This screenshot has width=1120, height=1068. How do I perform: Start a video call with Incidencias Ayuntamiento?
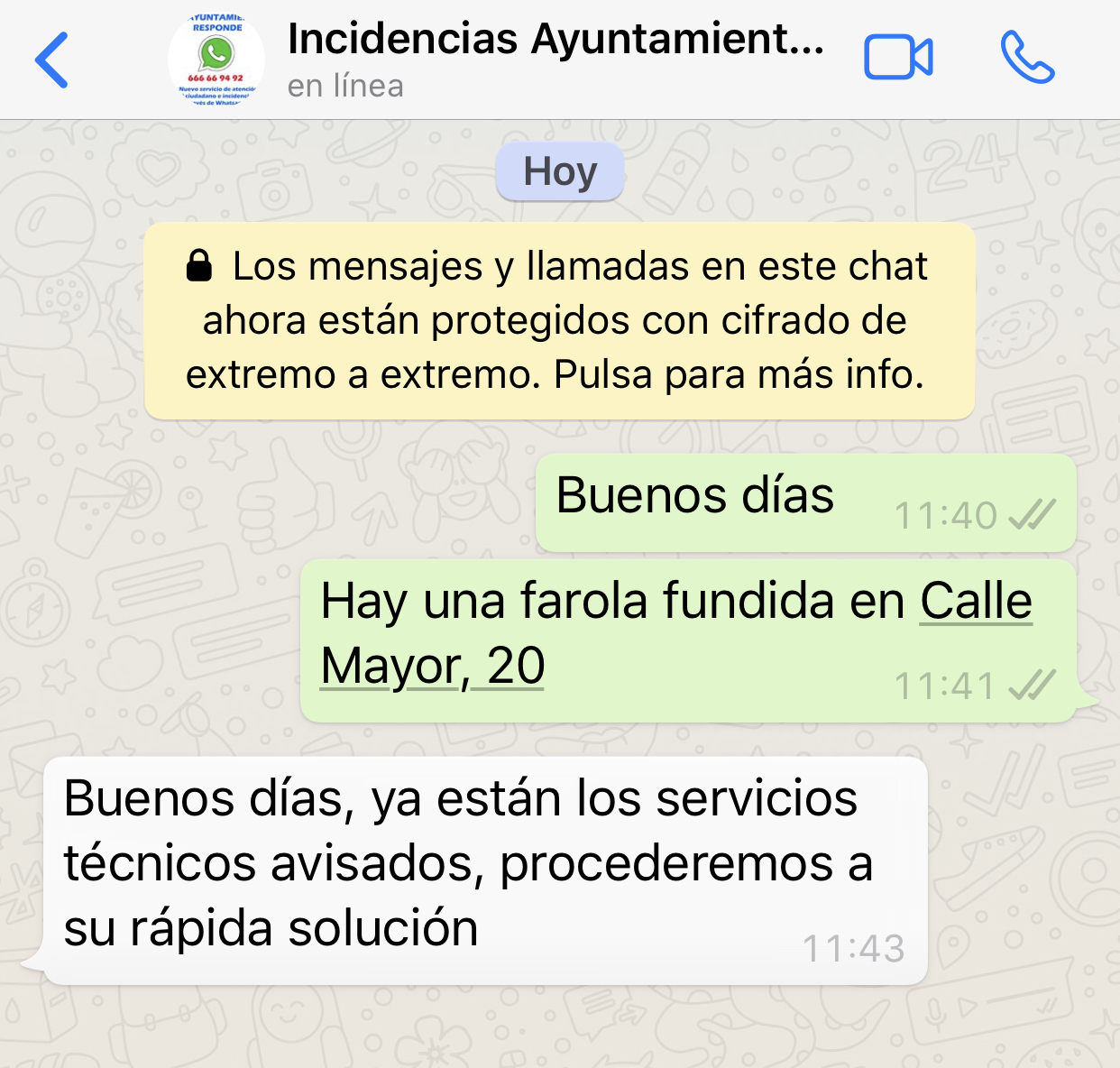[x=897, y=59]
